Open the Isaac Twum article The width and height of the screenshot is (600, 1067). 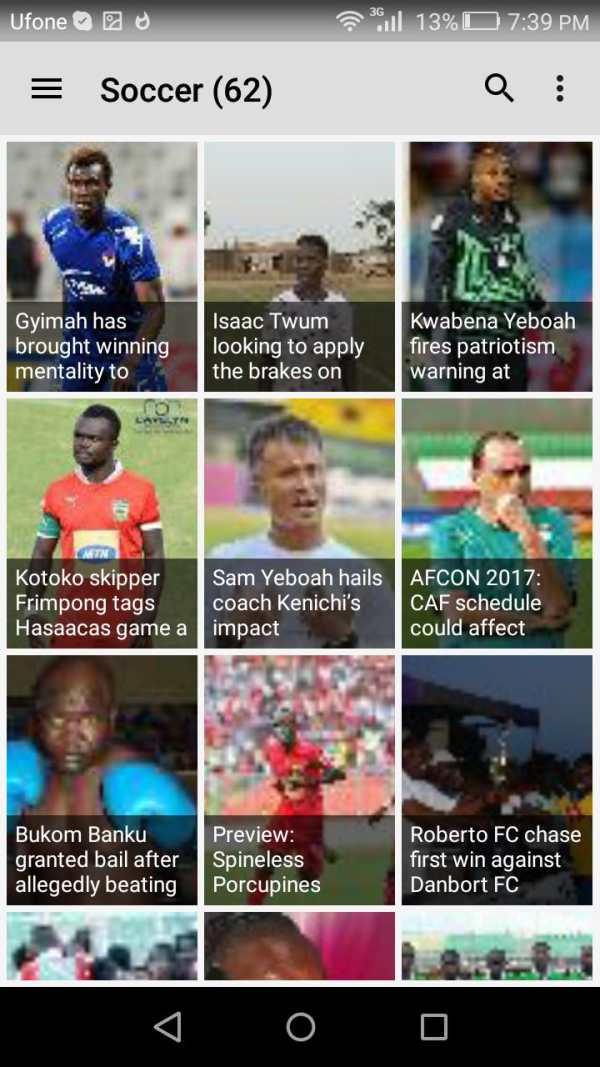(x=299, y=266)
